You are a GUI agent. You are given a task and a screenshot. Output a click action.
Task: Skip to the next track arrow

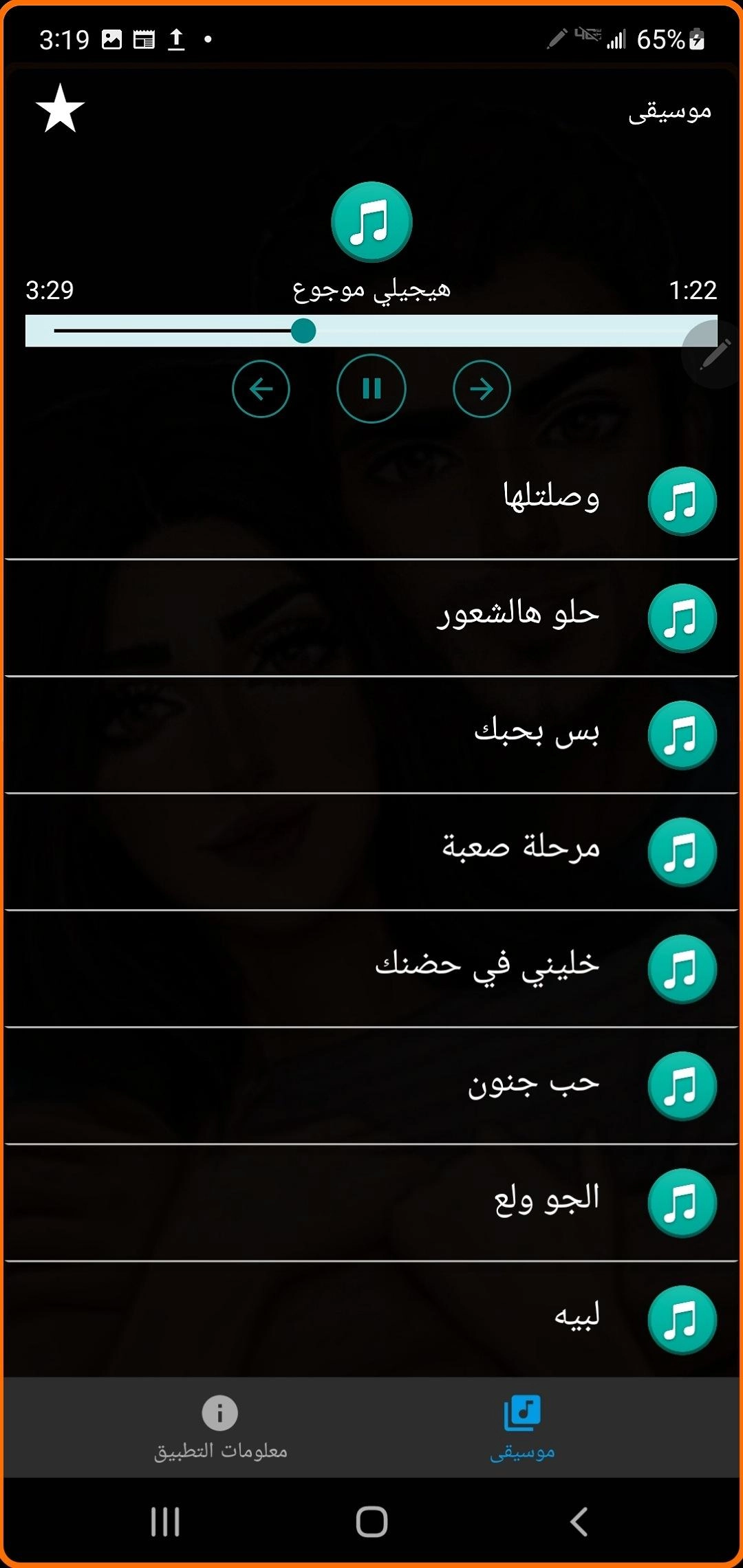pos(482,389)
